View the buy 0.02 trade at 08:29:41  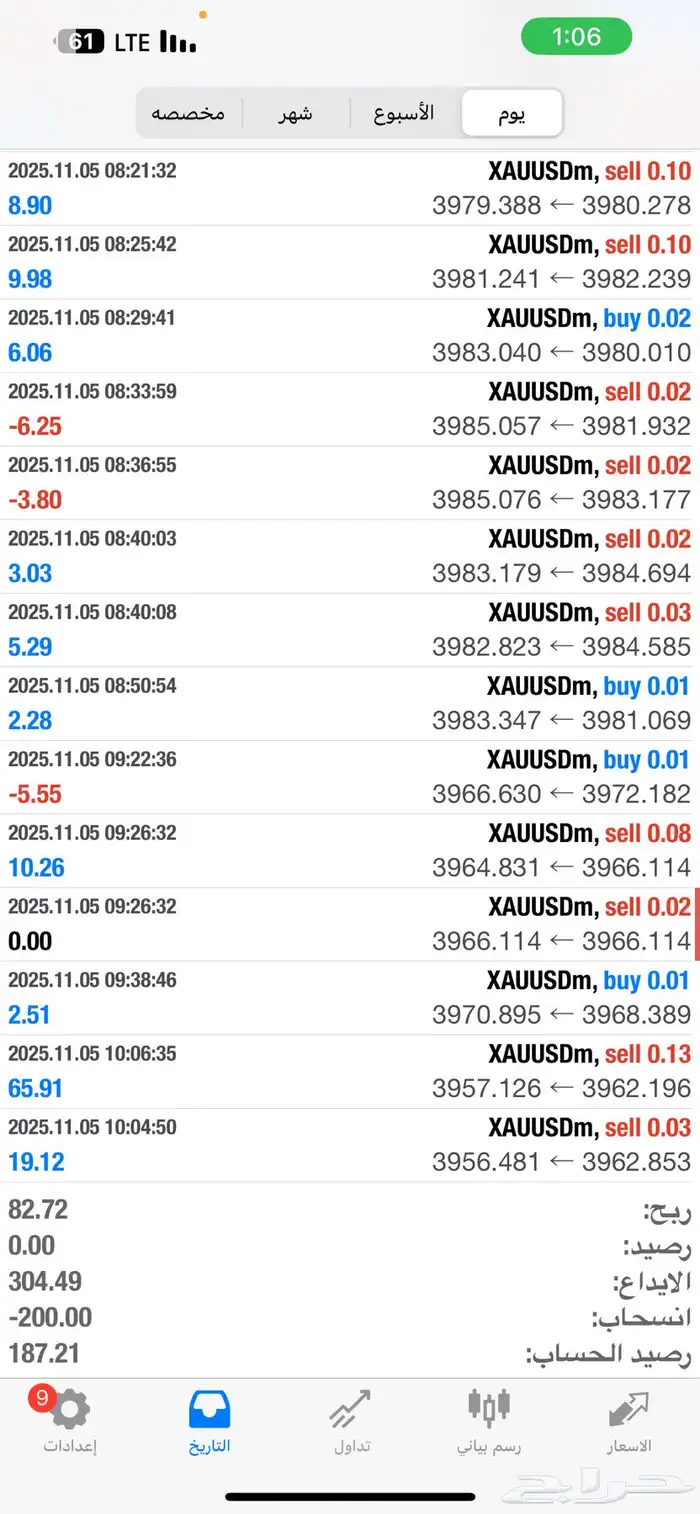pos(350,336)
